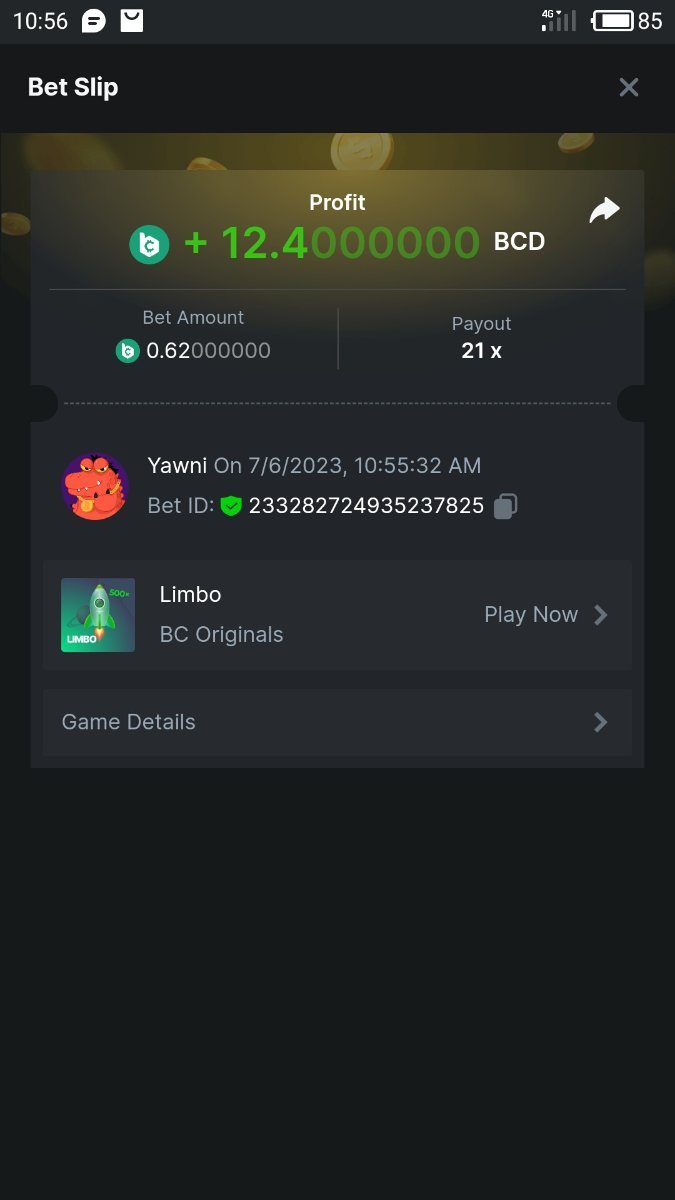Play Limbo now

(545, 615)
